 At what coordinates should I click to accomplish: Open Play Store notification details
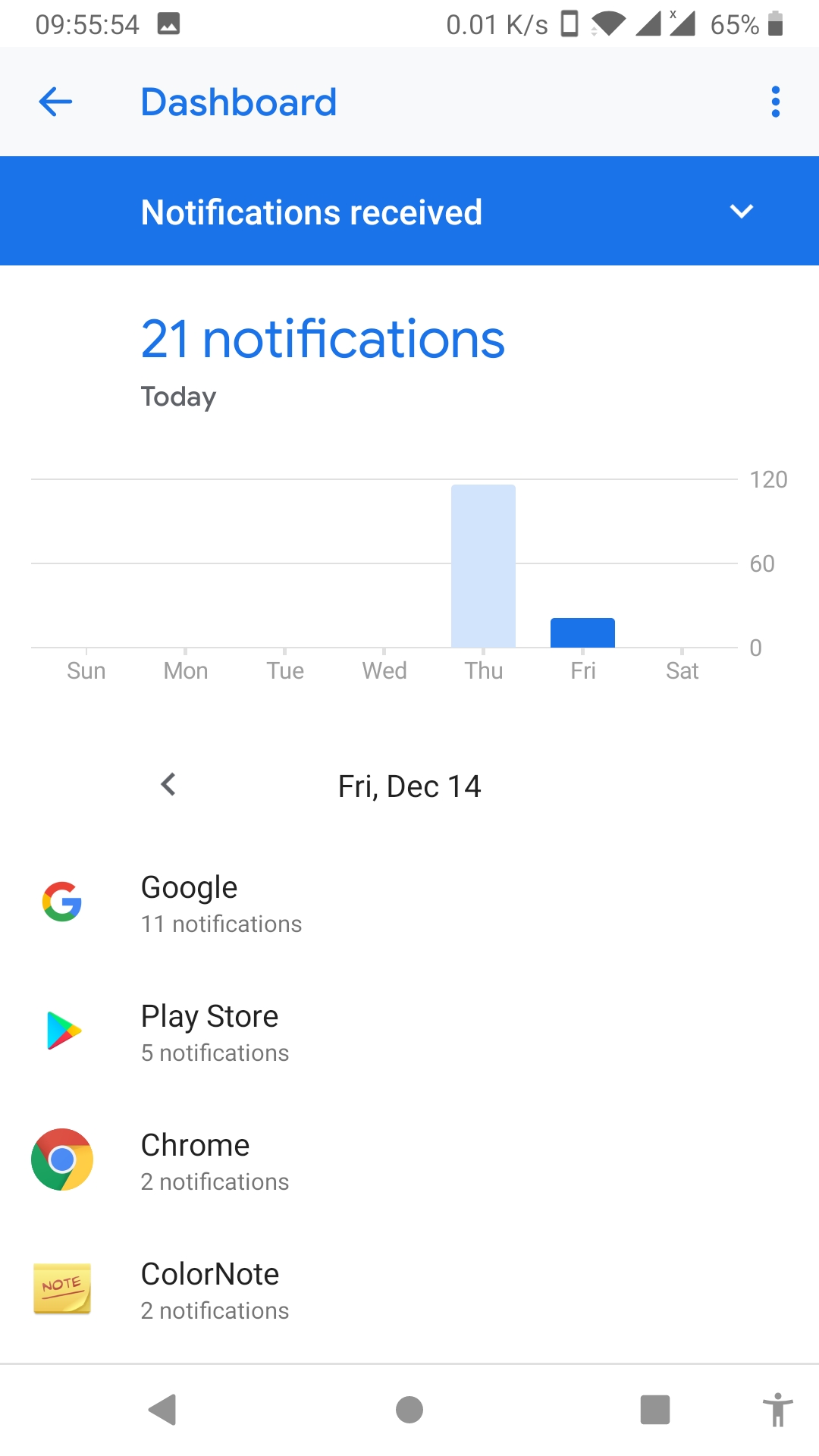pos(409,1032)
